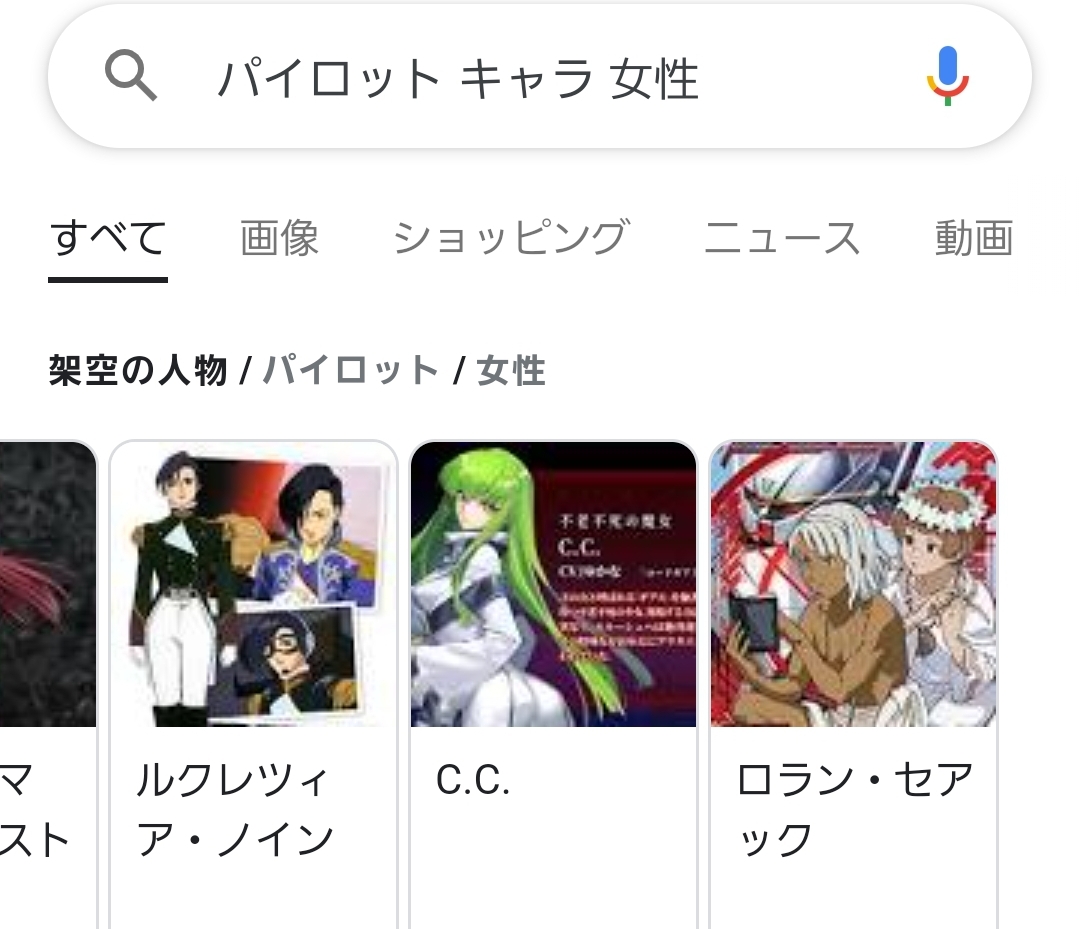Tap the 女性 filter in the breadcrumb

(x=511, y=371)
